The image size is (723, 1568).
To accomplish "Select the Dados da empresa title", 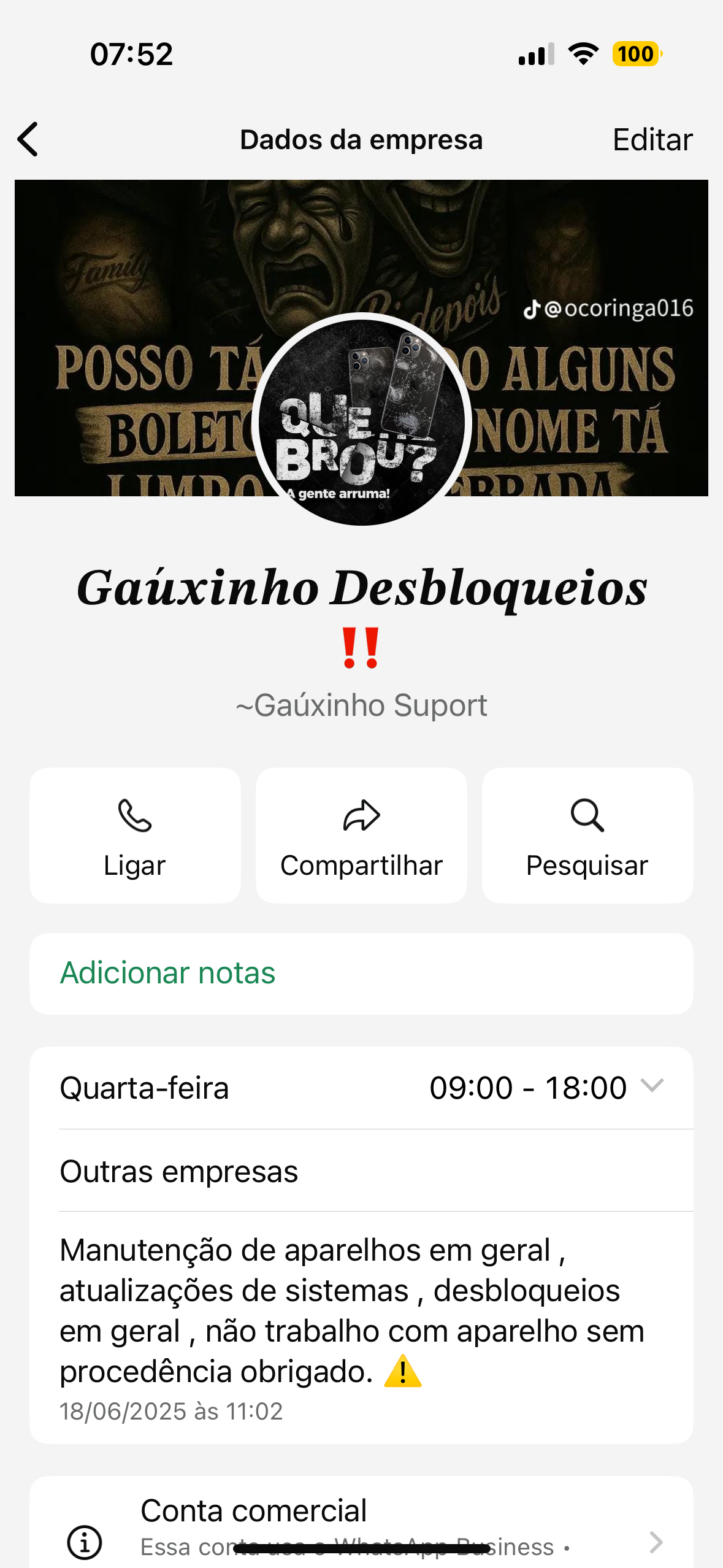I will pyautogui.click(x=361, y=139).
